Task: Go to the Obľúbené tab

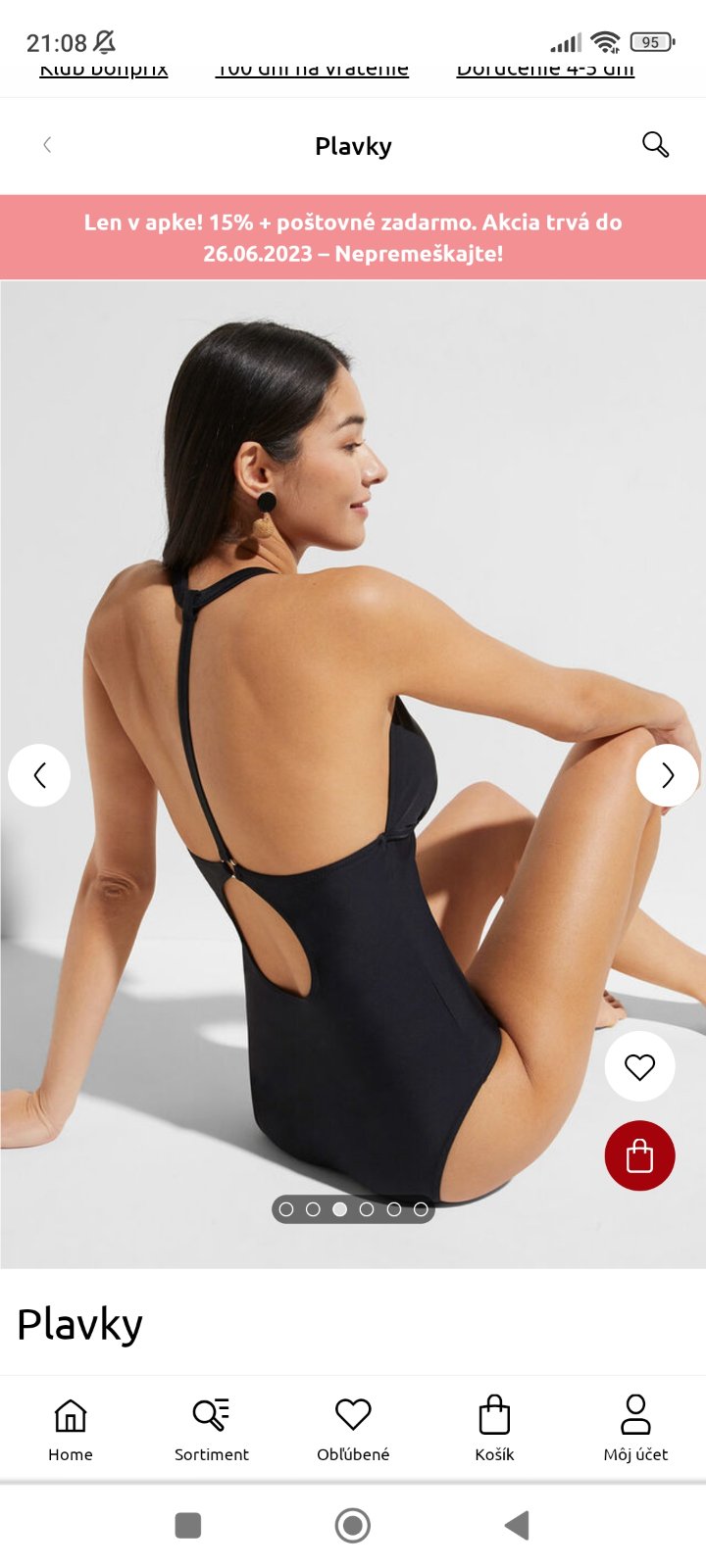Action: (x=353, y=1429)
